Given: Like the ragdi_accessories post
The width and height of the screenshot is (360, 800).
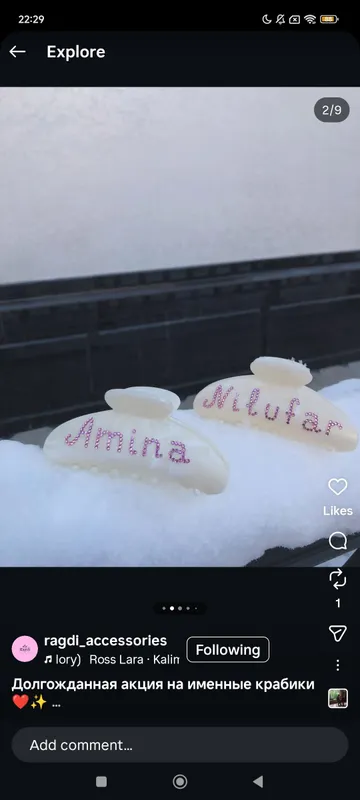Looking at the screenshot, I should point(338,487).
